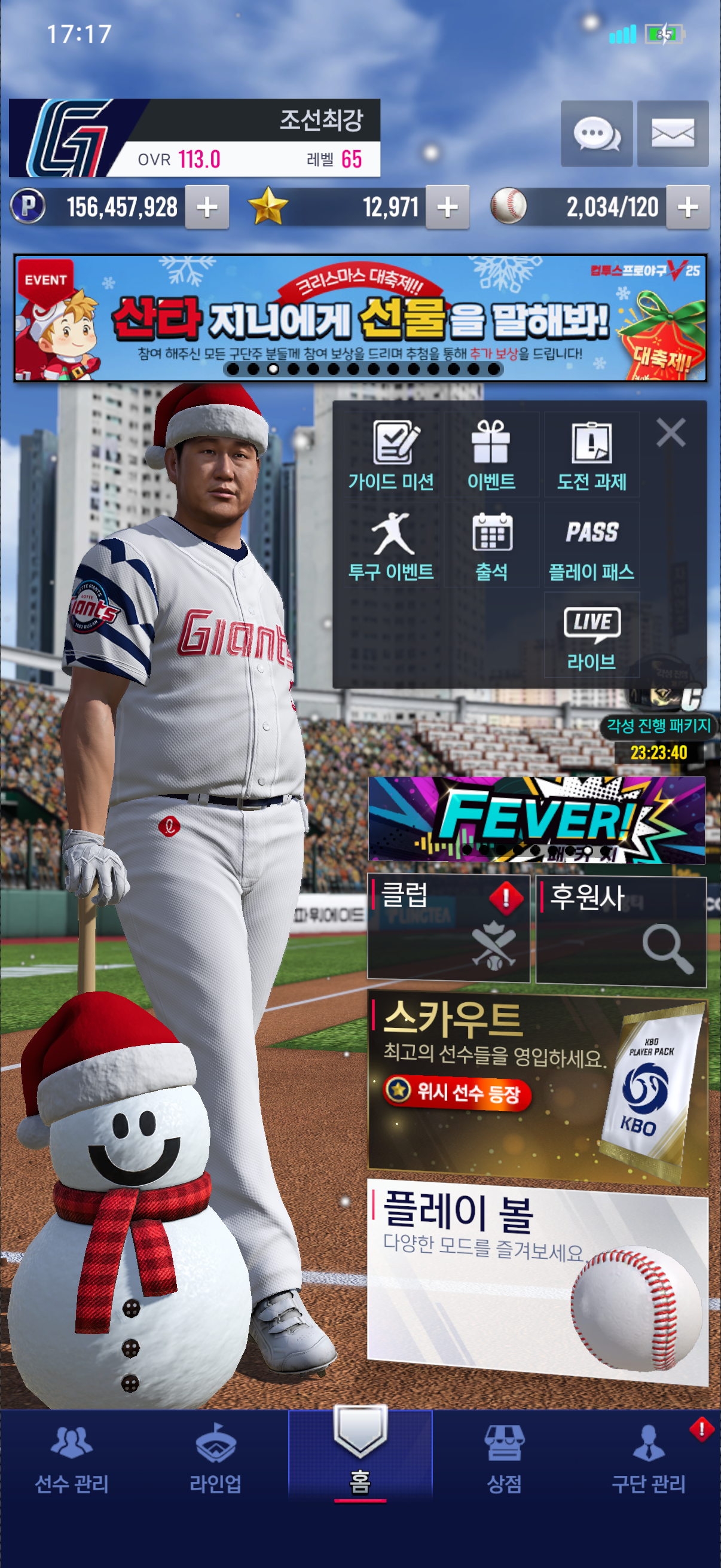Add more stars with the plus button
721x1568 pixels.
click(447, 207)
